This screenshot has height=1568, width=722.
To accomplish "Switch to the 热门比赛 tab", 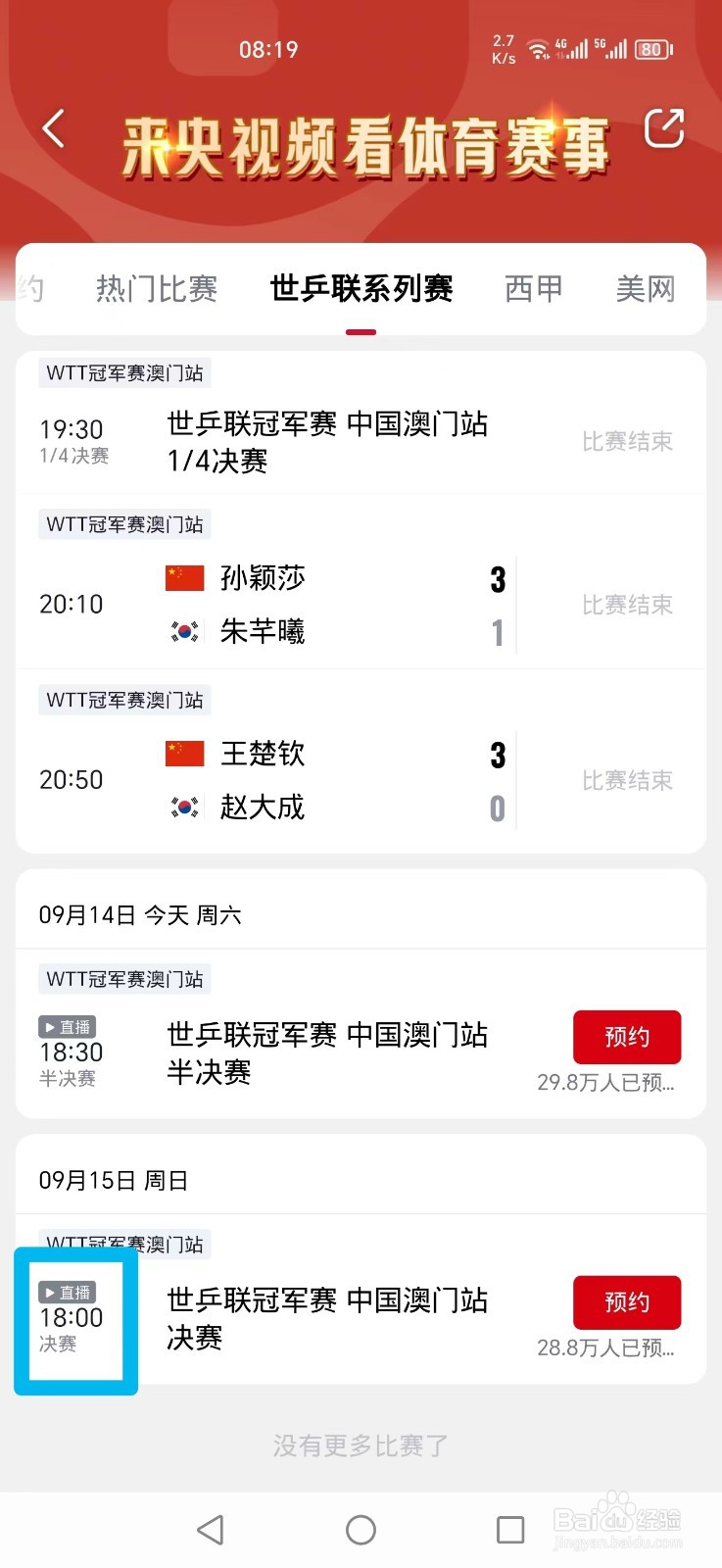I will click(x=157, y=289).
